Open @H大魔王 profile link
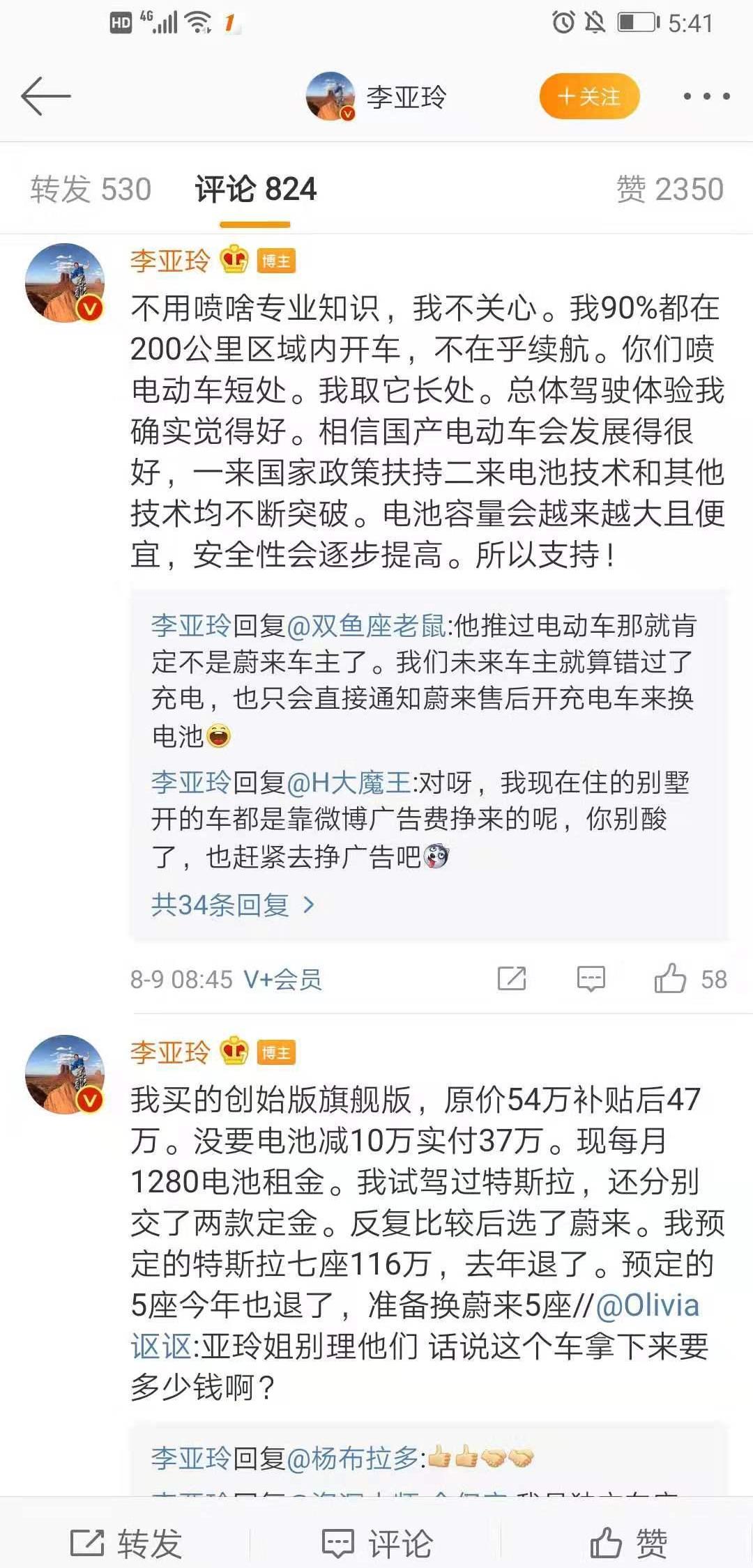This screenshot has height=1568, width=753. pyautogui.click(x=349, y=783)
